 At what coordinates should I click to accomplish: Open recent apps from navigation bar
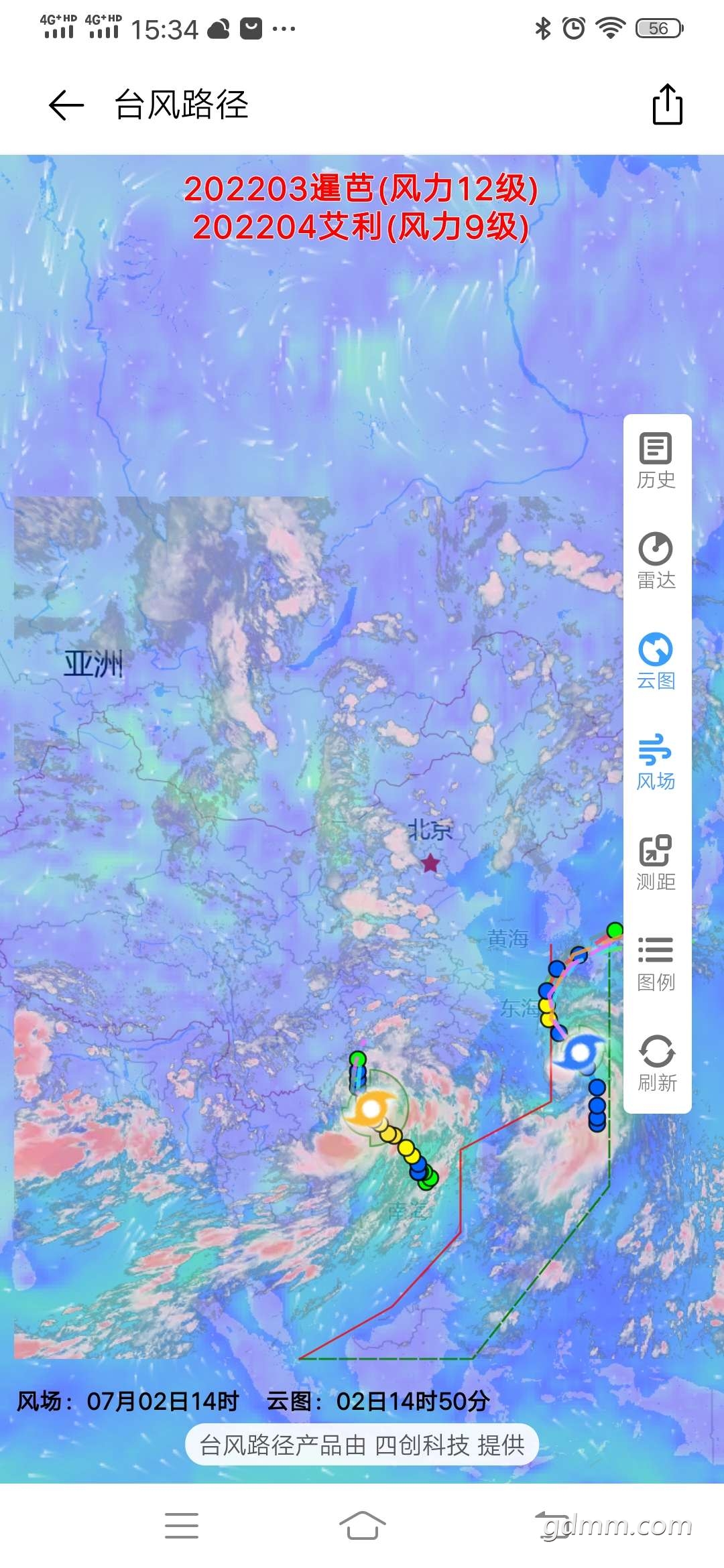(182, 1525)
